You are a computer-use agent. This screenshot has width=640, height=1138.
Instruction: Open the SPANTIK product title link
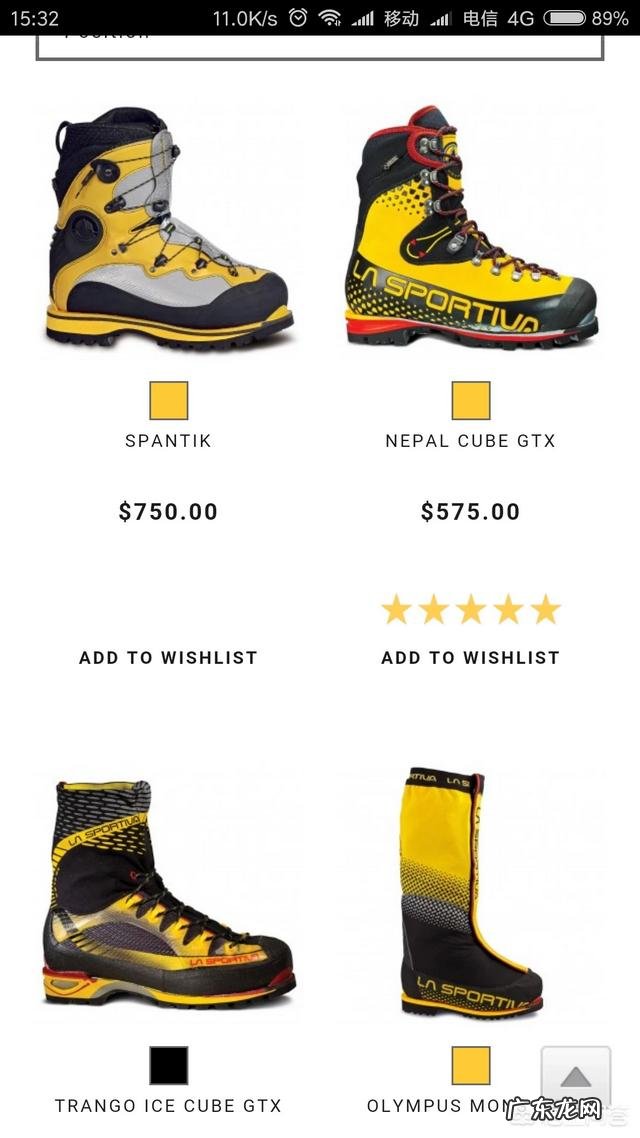coord(169,441)
